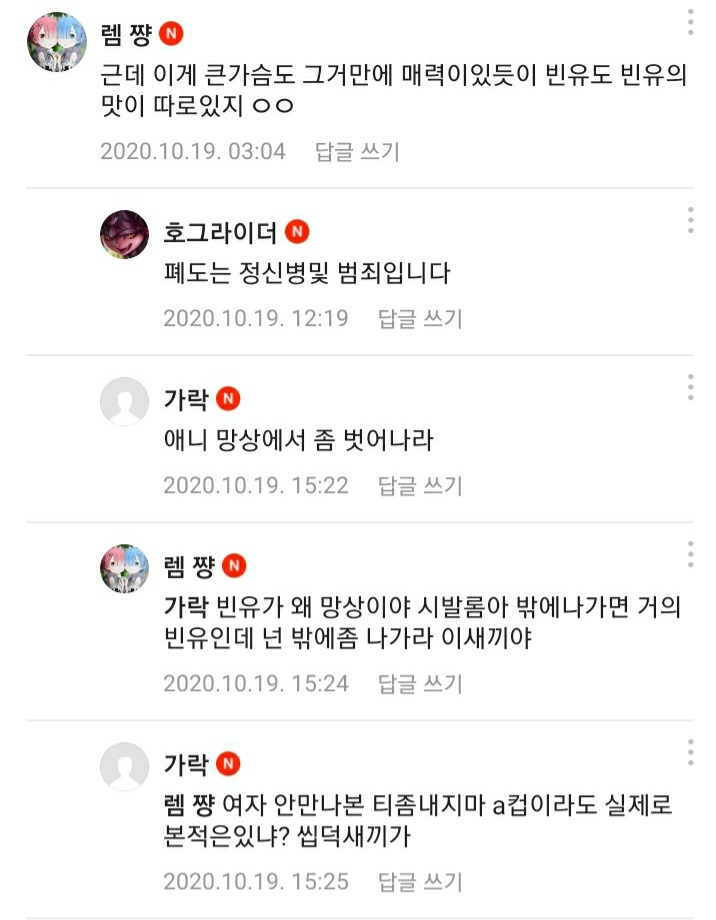Image resolution: width=716 pixels, height=920 pixels.
Task: Open overflow menu on 렘 쨩's 15:24 comment
Action: pos(689,554)
